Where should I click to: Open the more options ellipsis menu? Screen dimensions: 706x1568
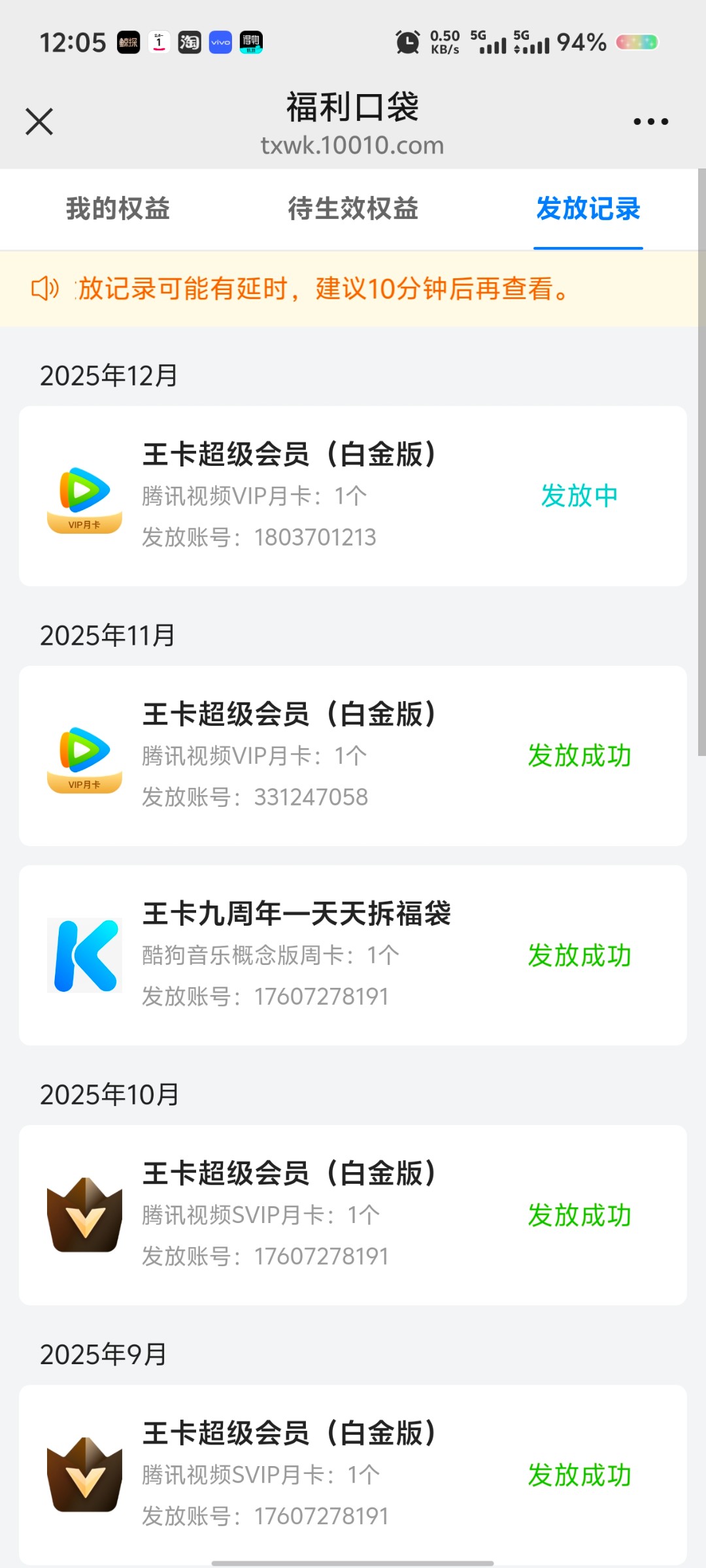click(651, 120)
